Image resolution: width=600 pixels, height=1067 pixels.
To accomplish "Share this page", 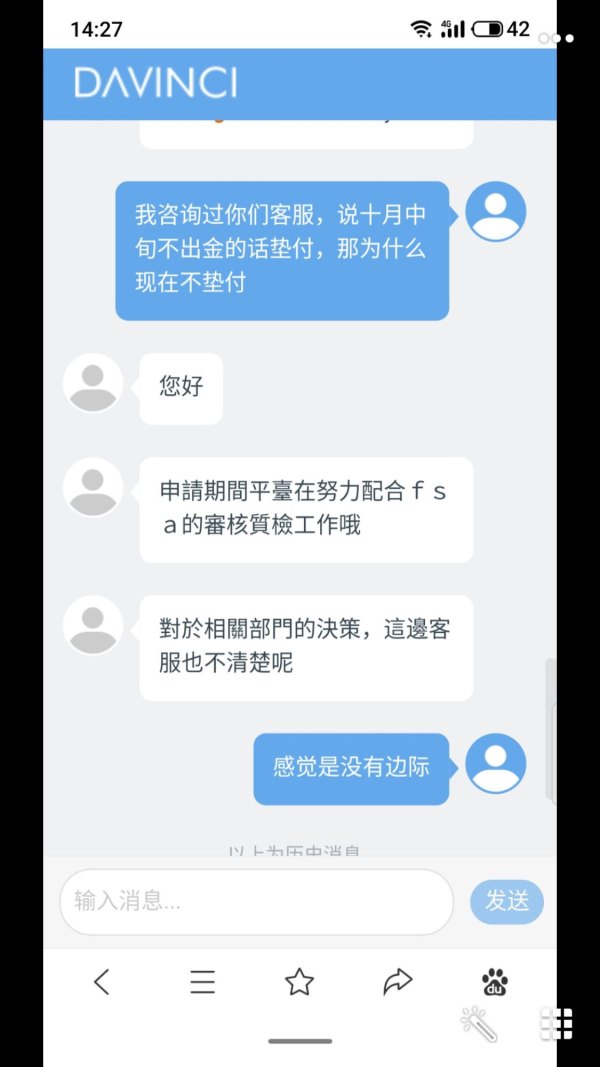I will [397, 982].
